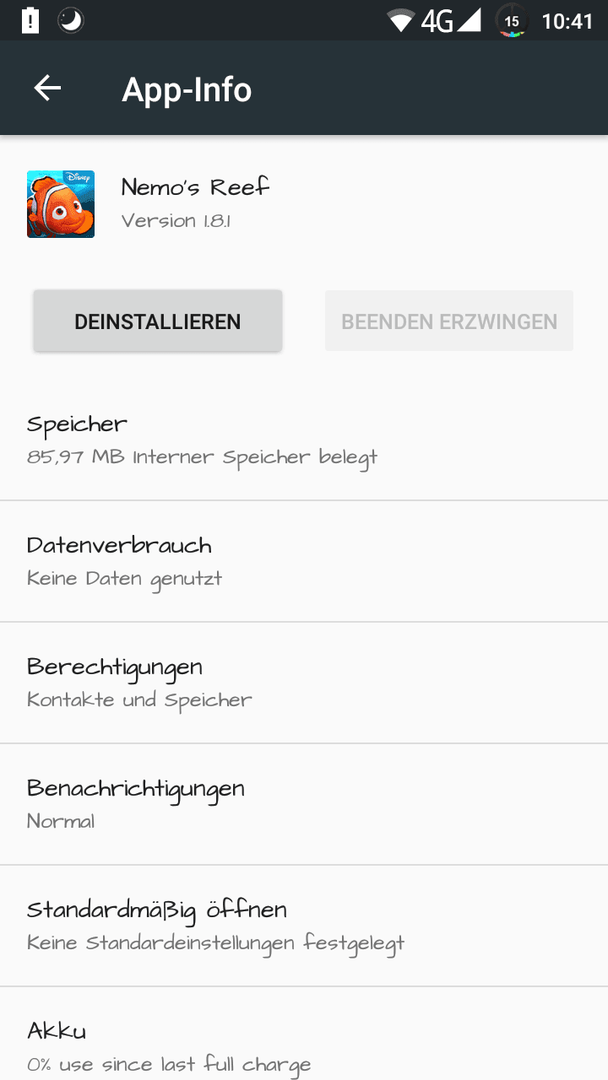
Task: Open the Datenverbrauch row
Action: coord(304,561)
